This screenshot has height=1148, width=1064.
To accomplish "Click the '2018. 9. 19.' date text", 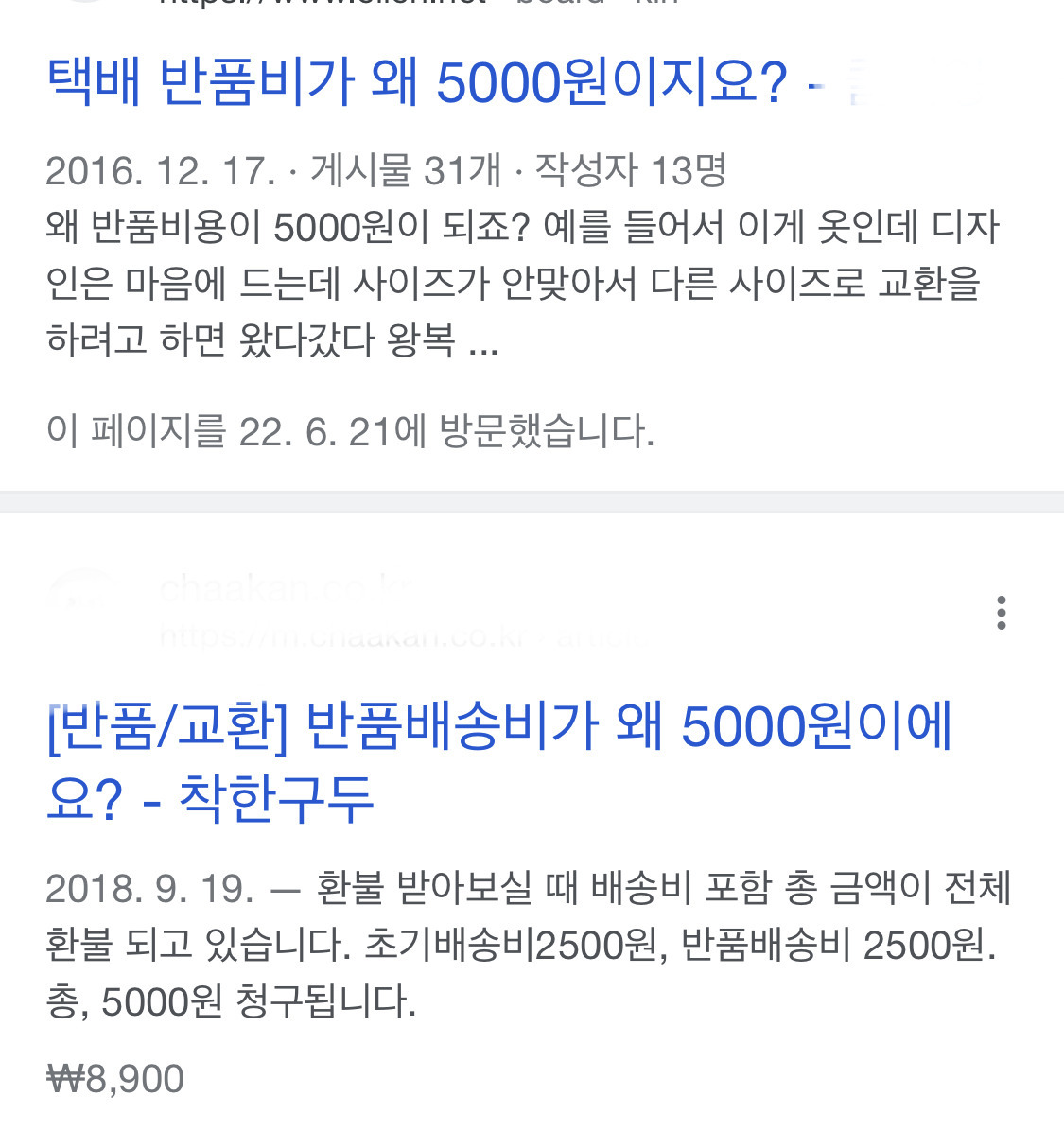I will point(151,887).
